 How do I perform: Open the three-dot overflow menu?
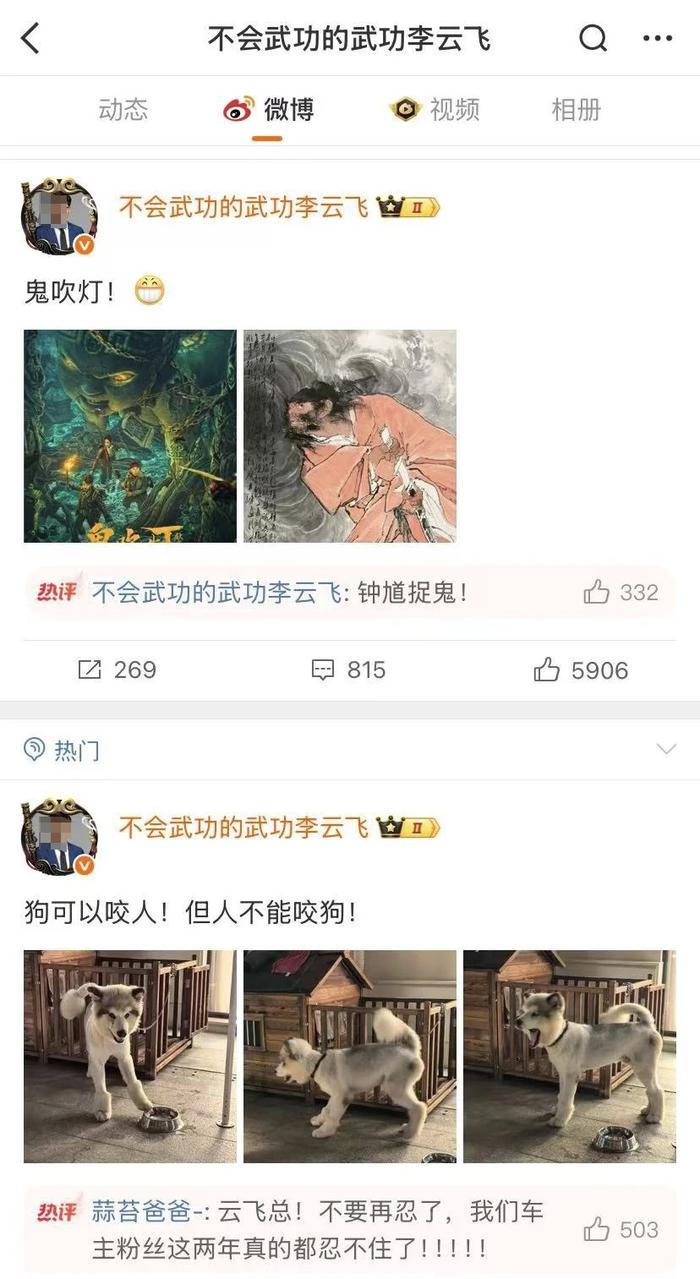657,38
